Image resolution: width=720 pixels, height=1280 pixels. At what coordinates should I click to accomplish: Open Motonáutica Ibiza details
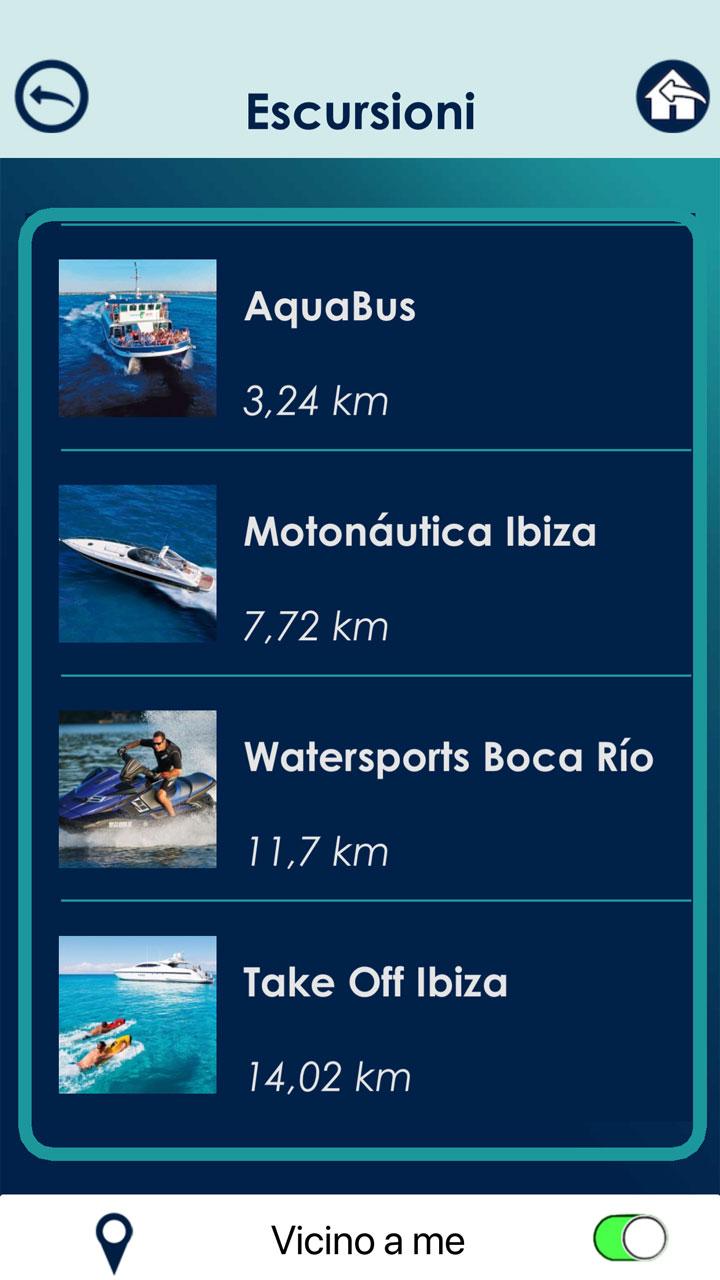click(x=375, y=564)
